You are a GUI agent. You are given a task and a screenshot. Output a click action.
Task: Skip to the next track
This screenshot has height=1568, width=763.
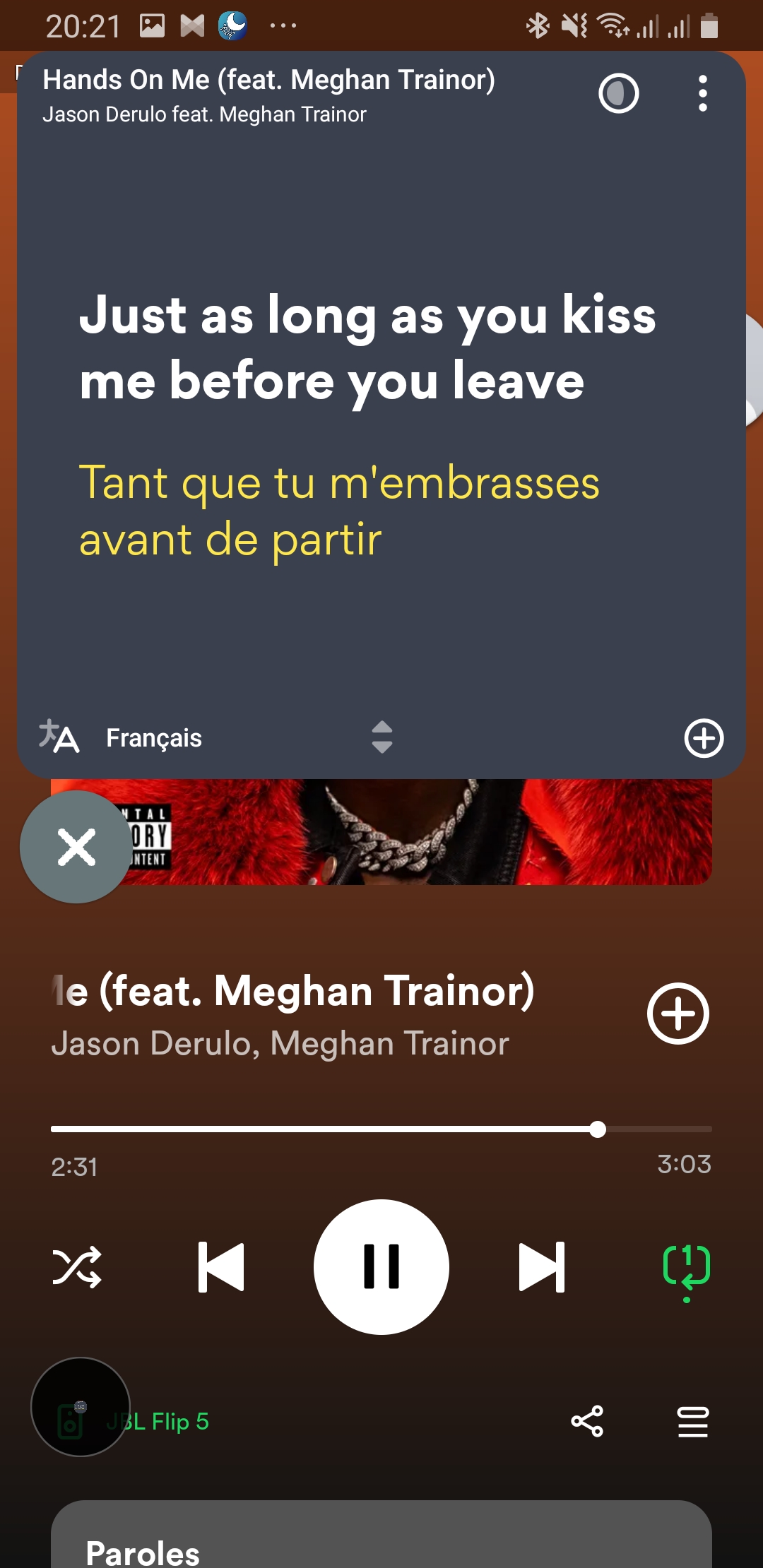(x=542, y=1267)
